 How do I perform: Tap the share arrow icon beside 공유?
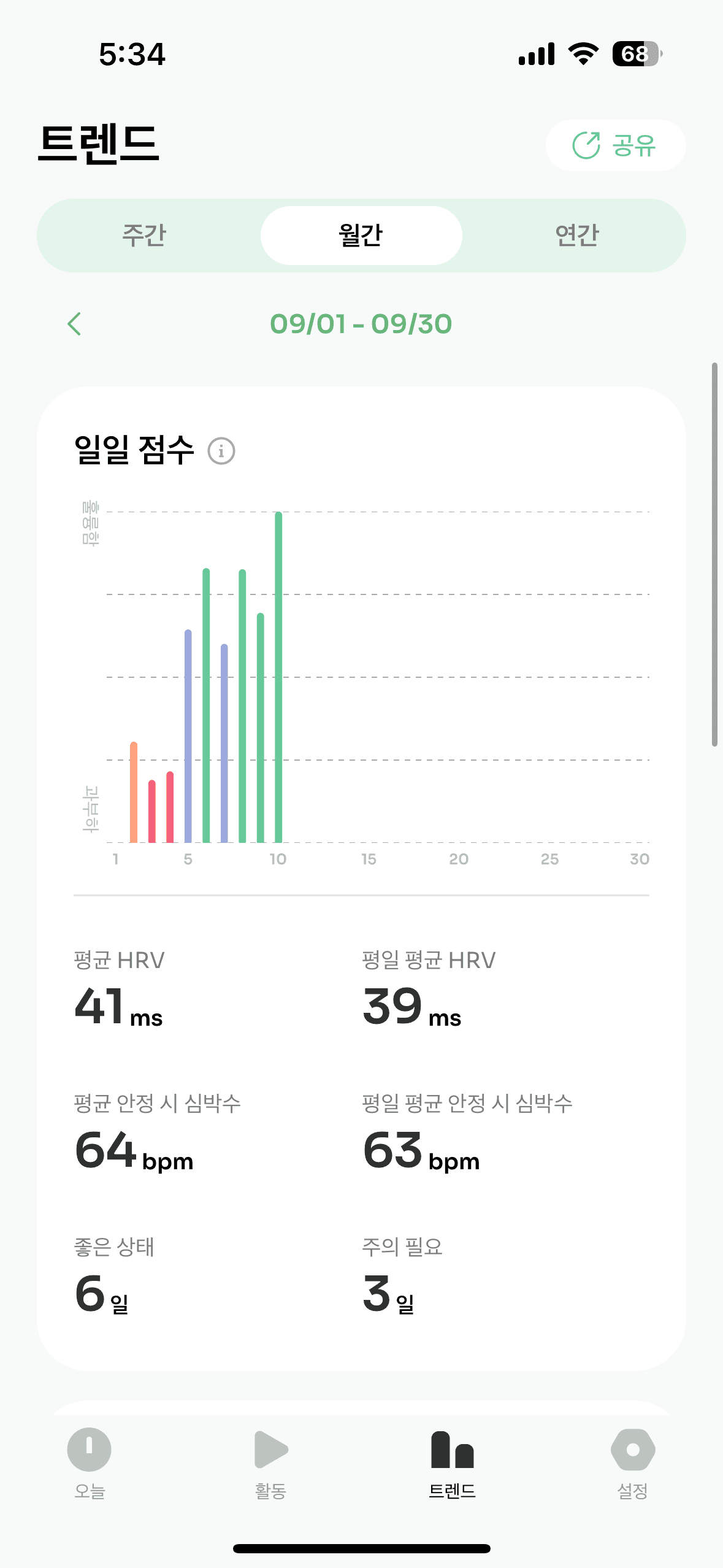tap(587, 145)
